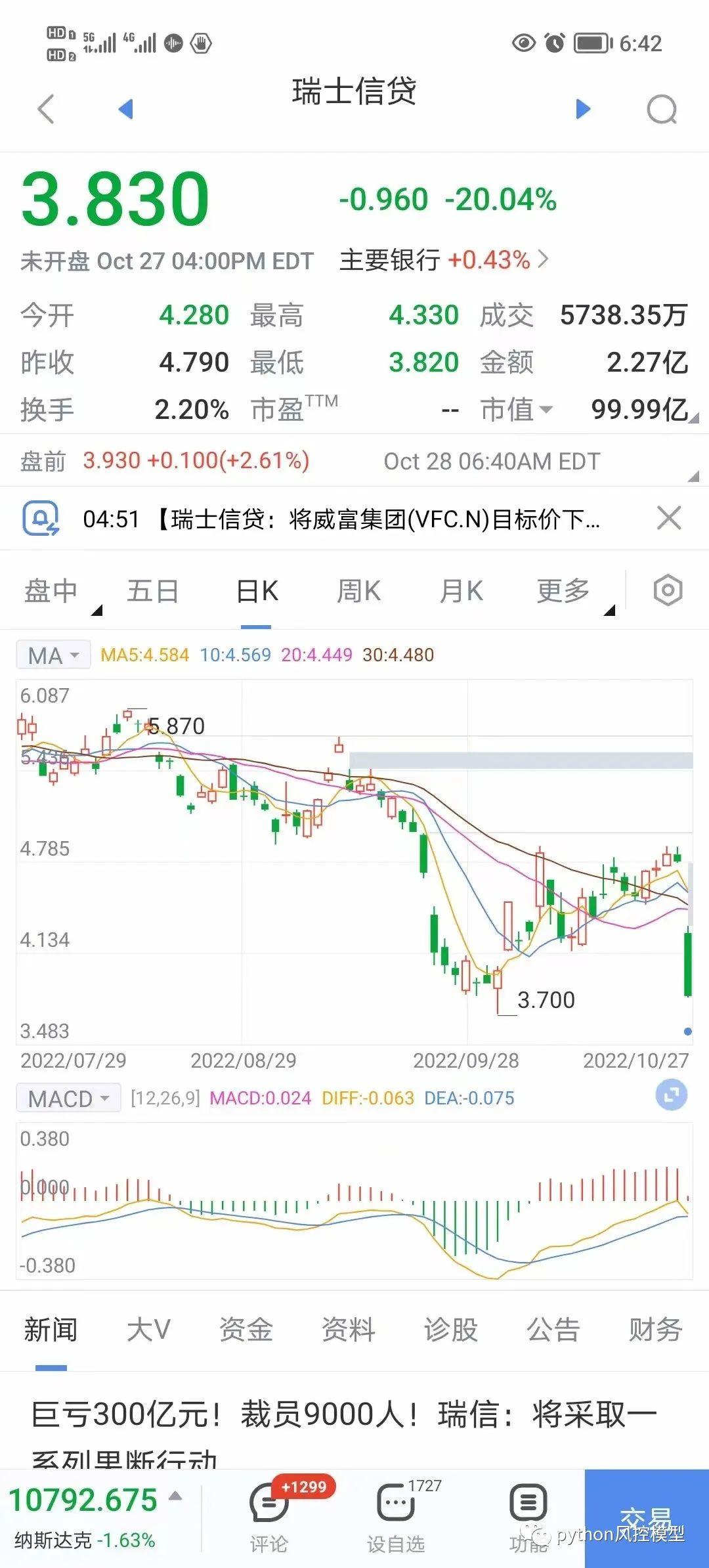Image resolution: width=709 pixels, height=1568 pixels.
Task: Expand the 更多 chart period options
Action: coord(561,590)
